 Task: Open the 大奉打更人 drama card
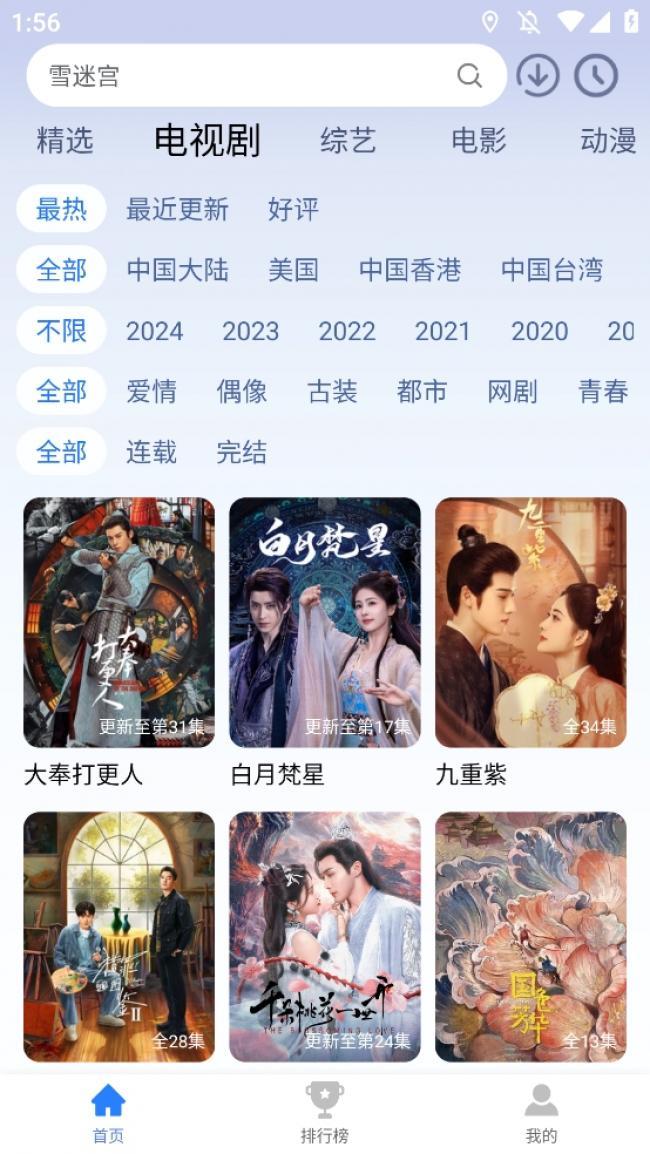(x=119, y=642)
